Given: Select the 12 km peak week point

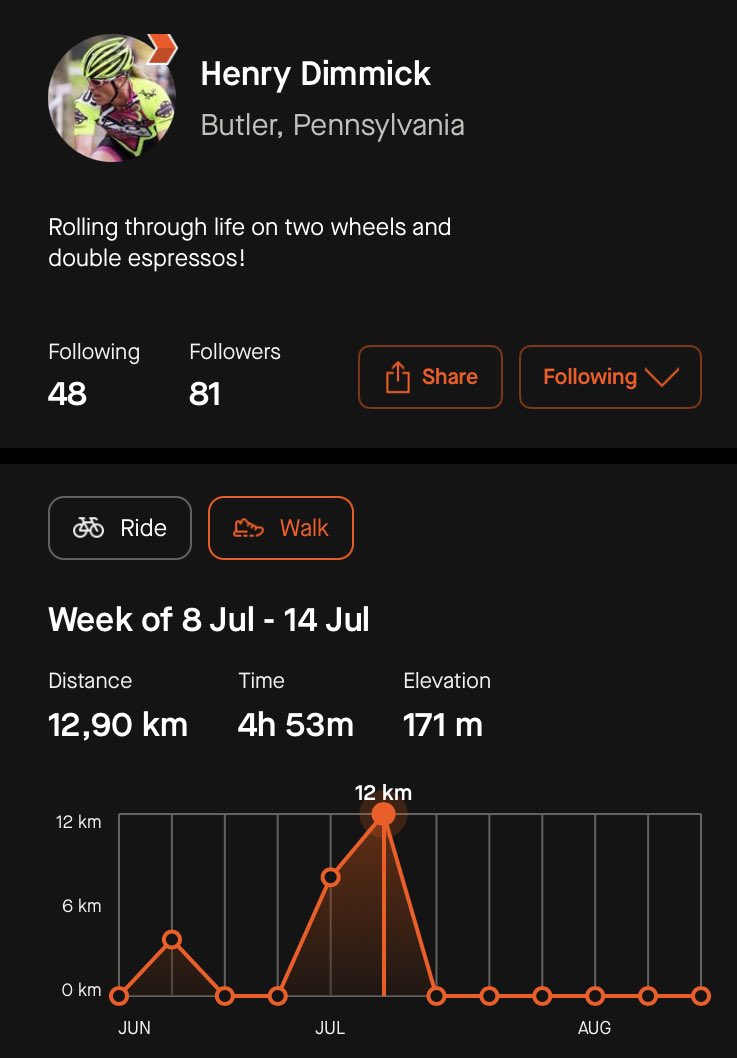Looking at the screenshot, I should 383,815.
